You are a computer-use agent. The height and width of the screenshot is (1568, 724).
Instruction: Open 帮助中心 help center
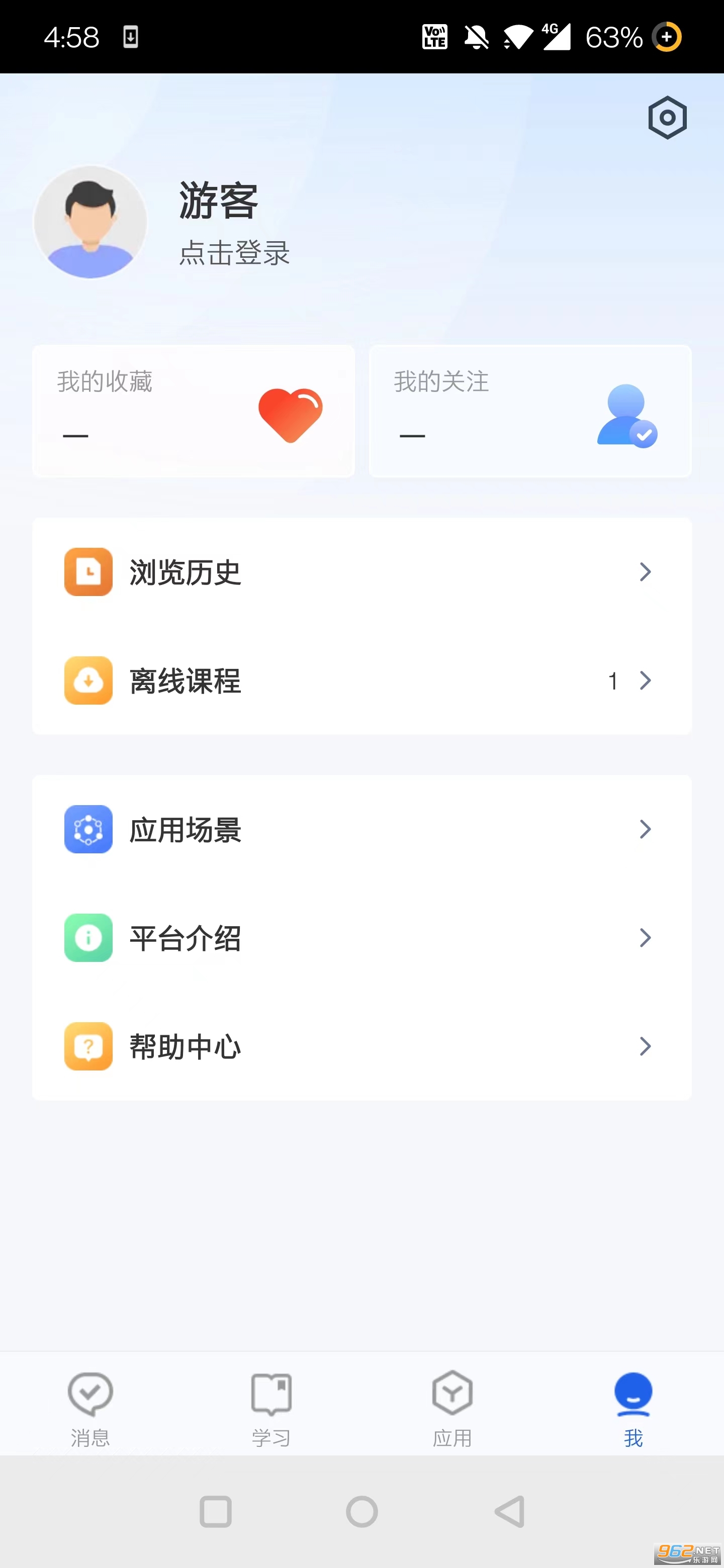[x=361, y=1046]
